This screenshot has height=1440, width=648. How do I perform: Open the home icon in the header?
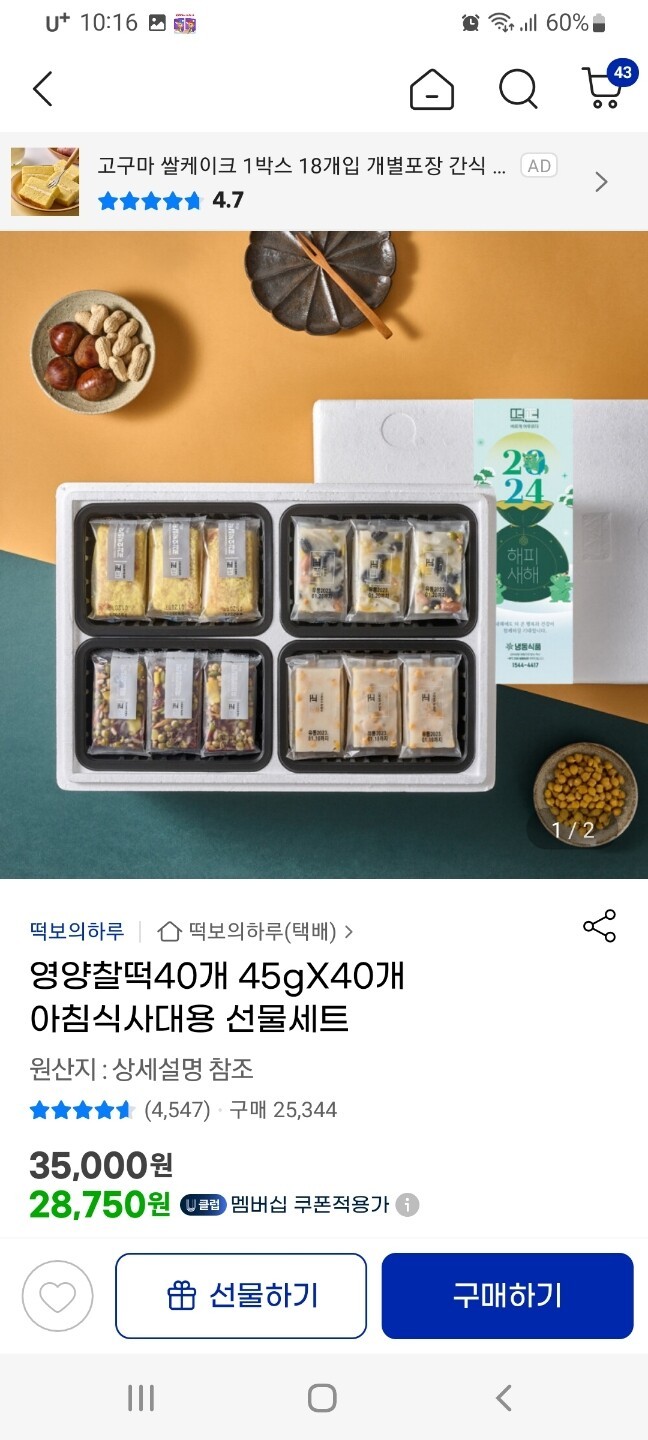click(432, 90)
